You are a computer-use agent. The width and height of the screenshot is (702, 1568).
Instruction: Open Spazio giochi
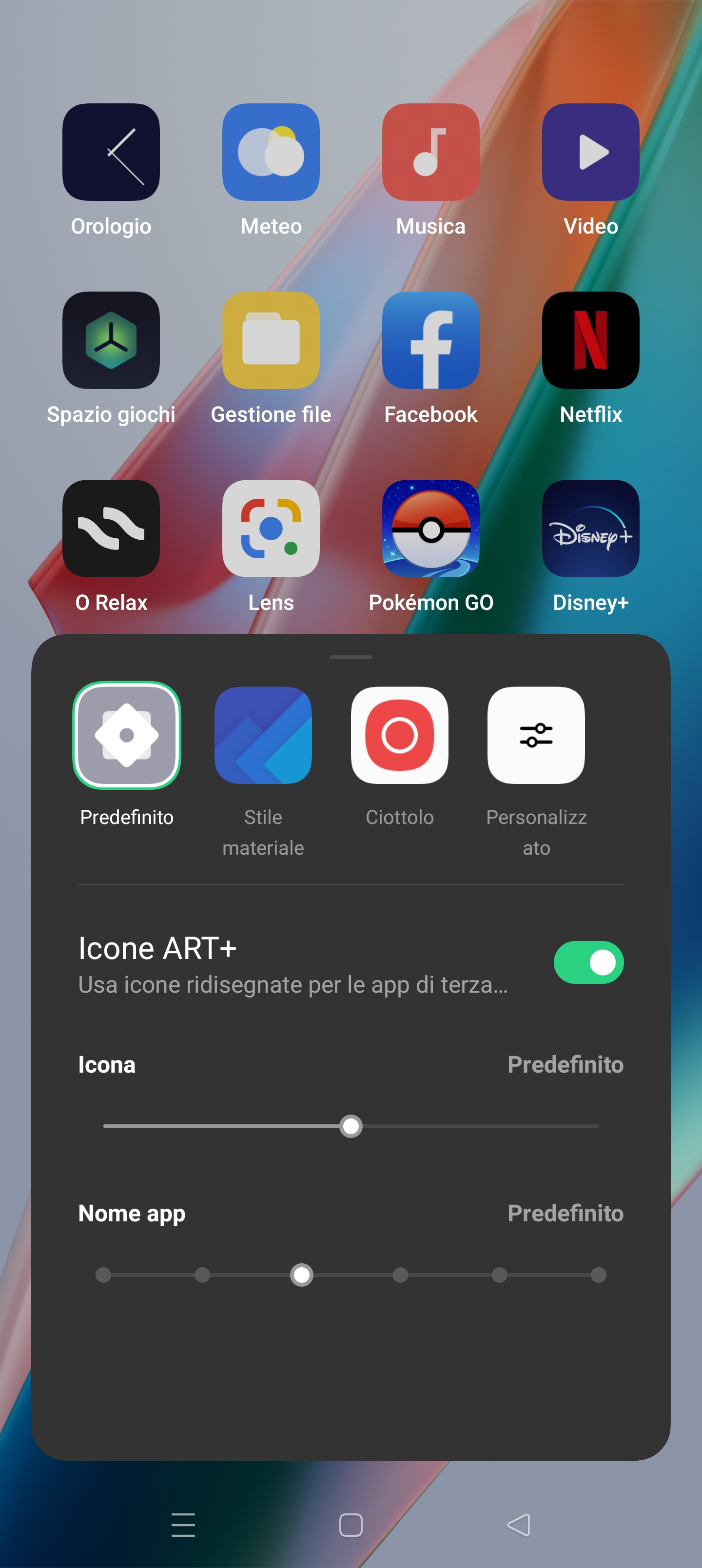(111, 340)
